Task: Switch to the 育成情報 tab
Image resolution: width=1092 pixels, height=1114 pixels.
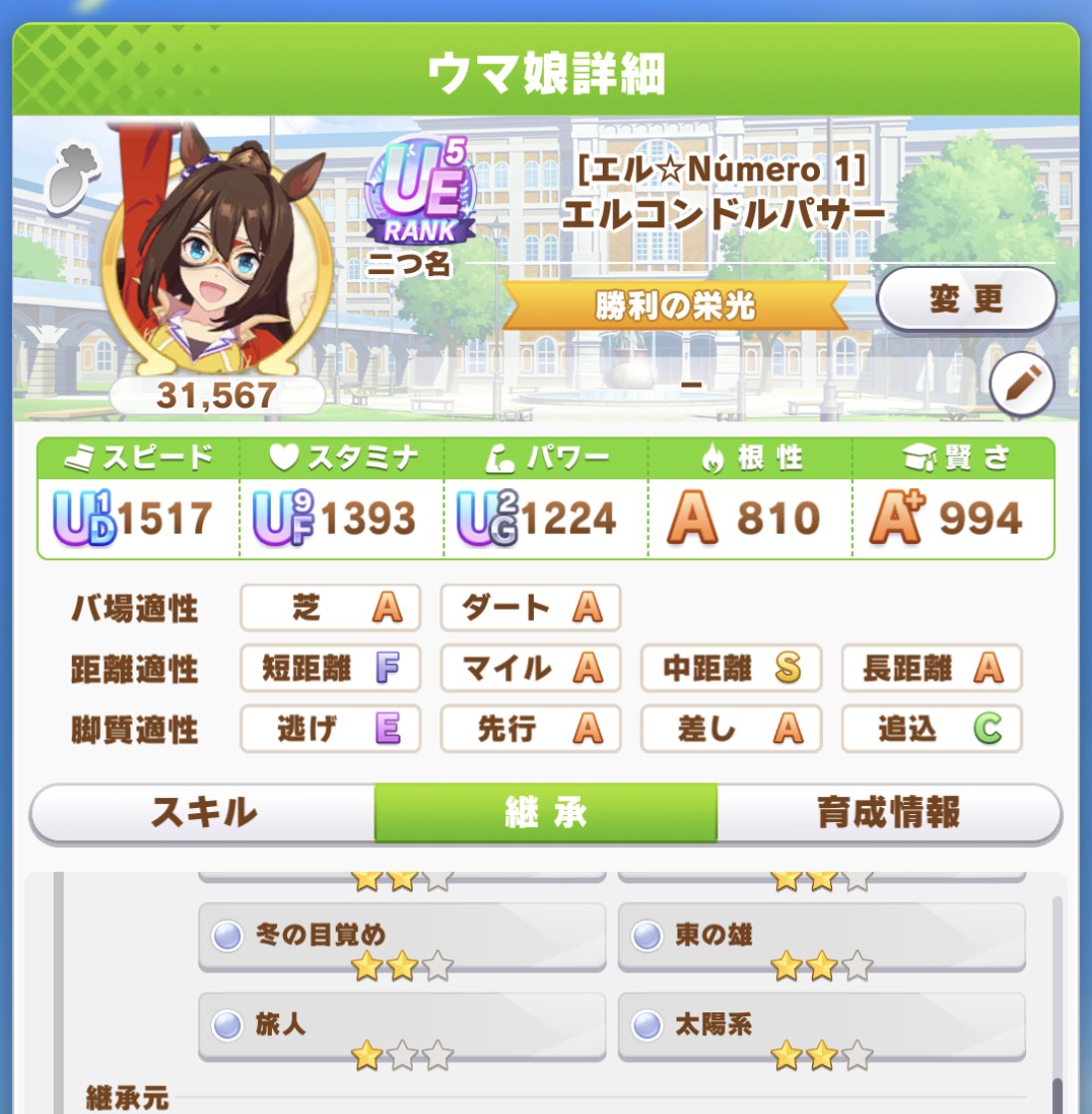Action: point(888,813)
